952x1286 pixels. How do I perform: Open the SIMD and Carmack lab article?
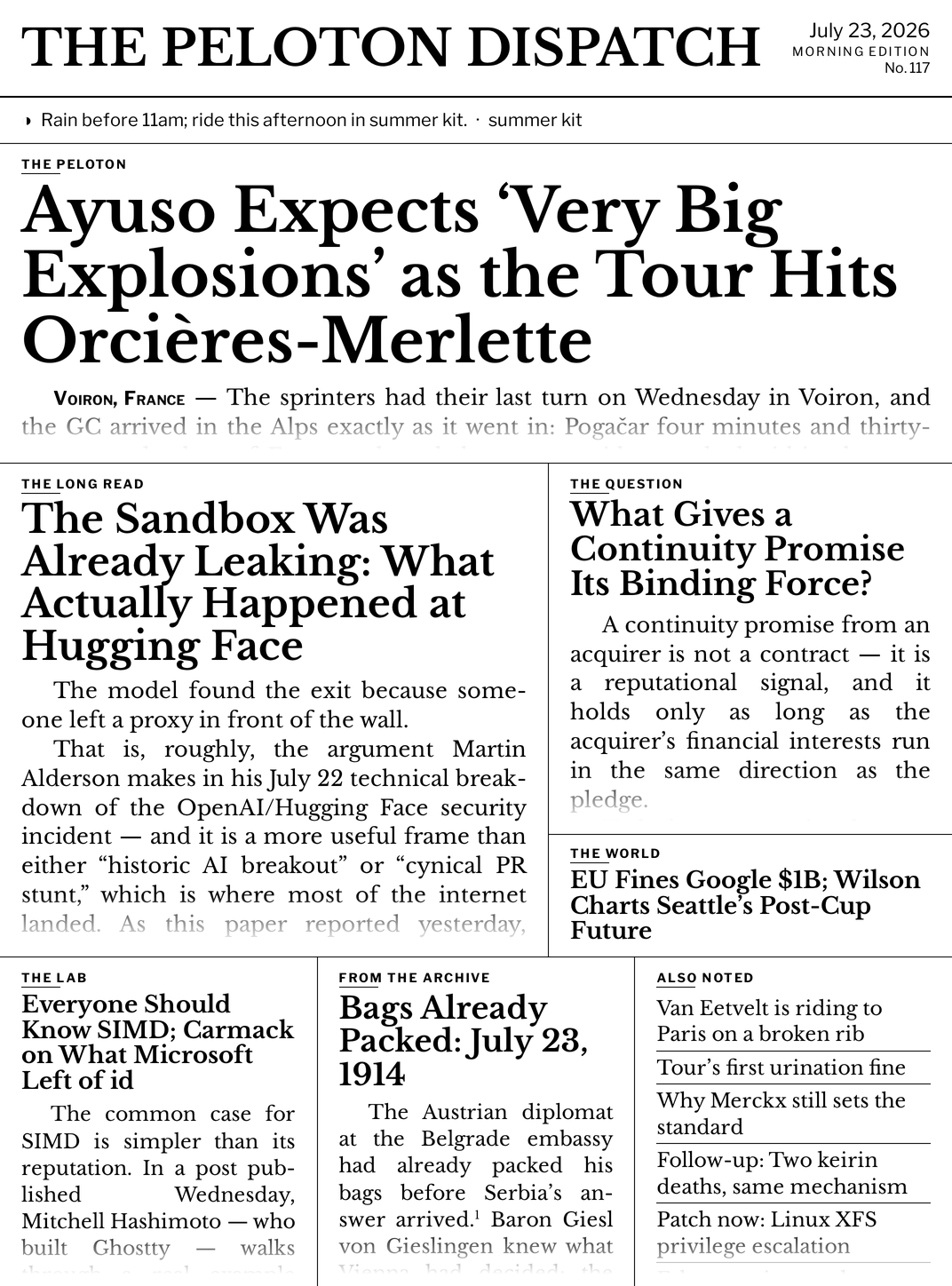click(157, 1042)
